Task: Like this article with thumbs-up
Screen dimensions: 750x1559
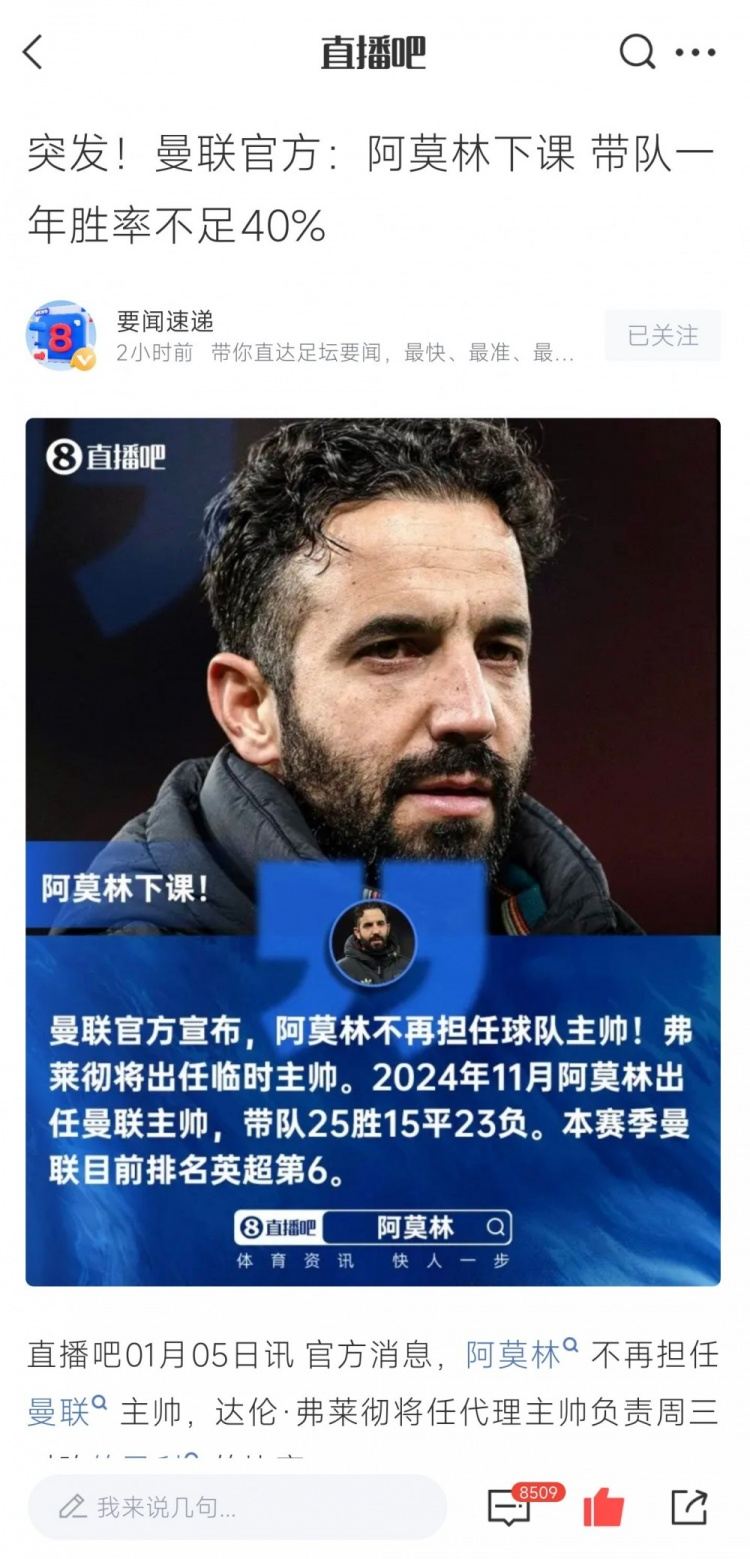Action: (603, 1507)
